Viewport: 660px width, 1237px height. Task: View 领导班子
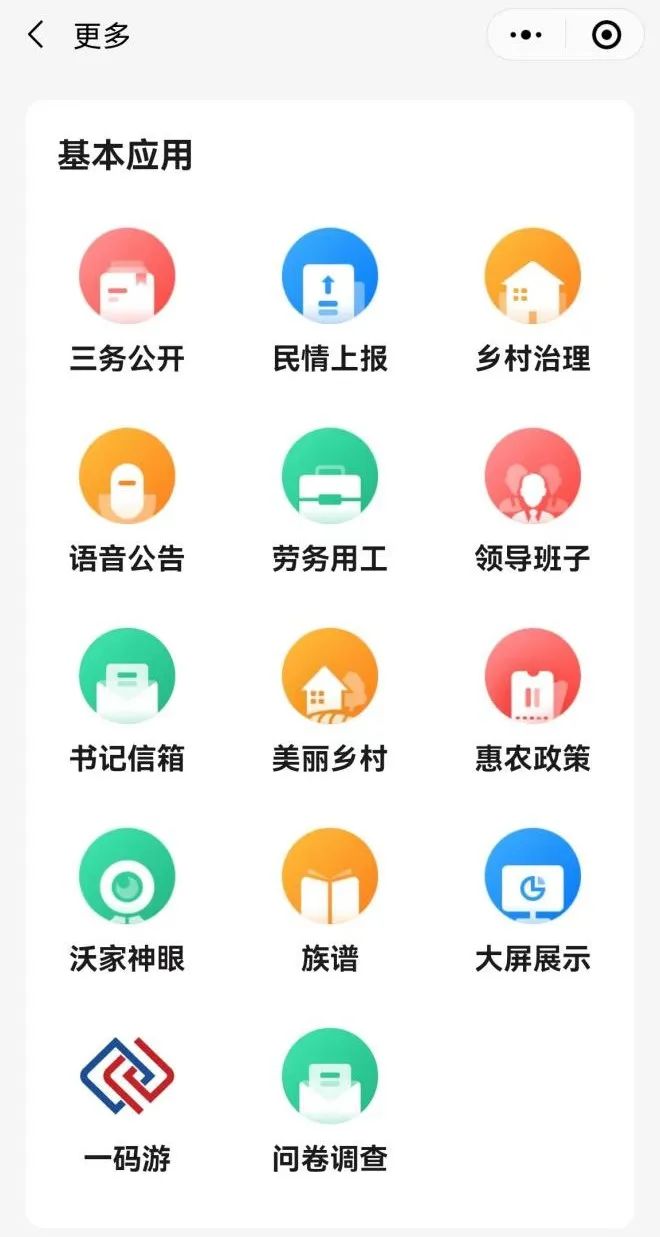(532, 477)
